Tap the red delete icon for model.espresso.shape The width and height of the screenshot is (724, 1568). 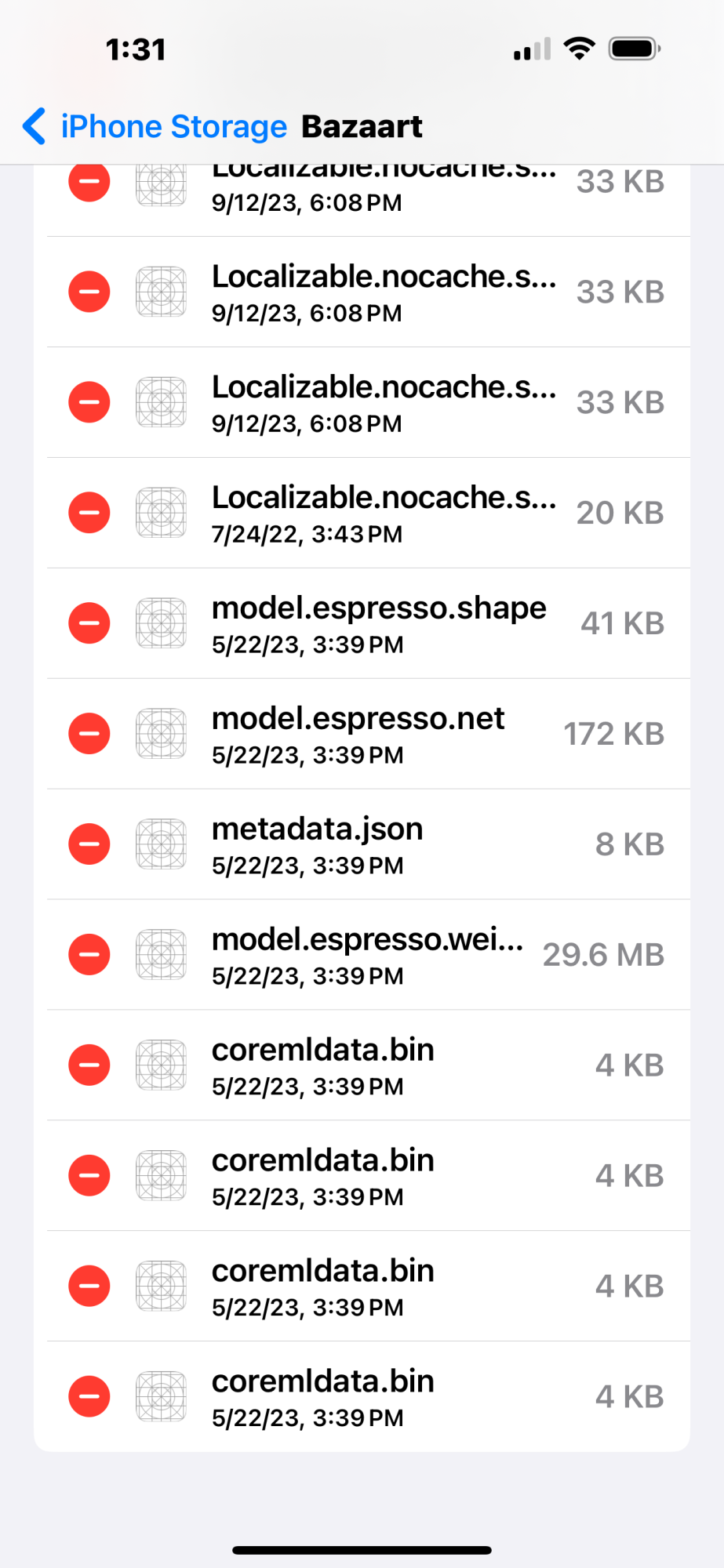pyautogui.click(x=89, y=623)
